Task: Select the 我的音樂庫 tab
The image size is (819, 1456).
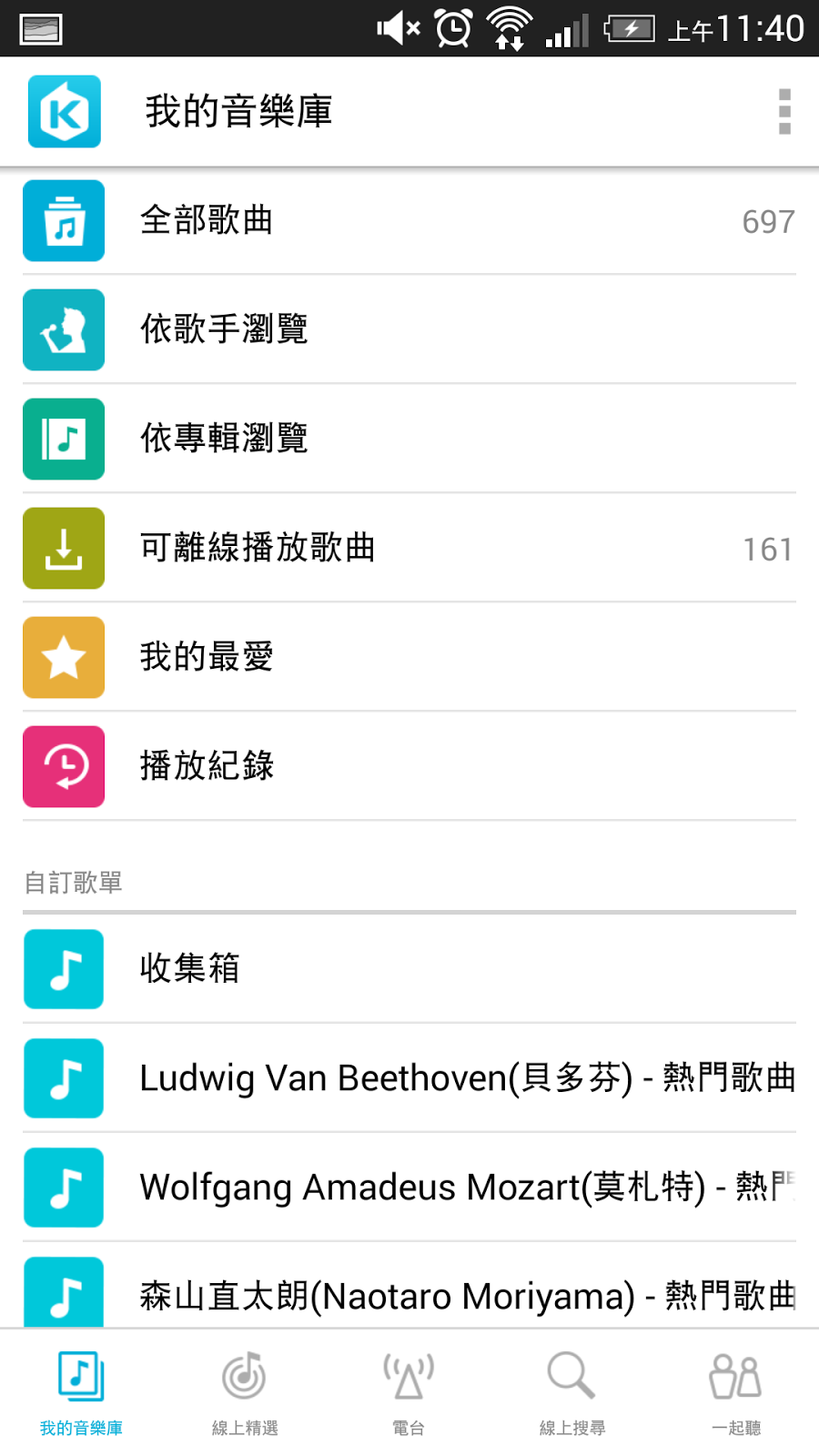Action: (81, 1392)
